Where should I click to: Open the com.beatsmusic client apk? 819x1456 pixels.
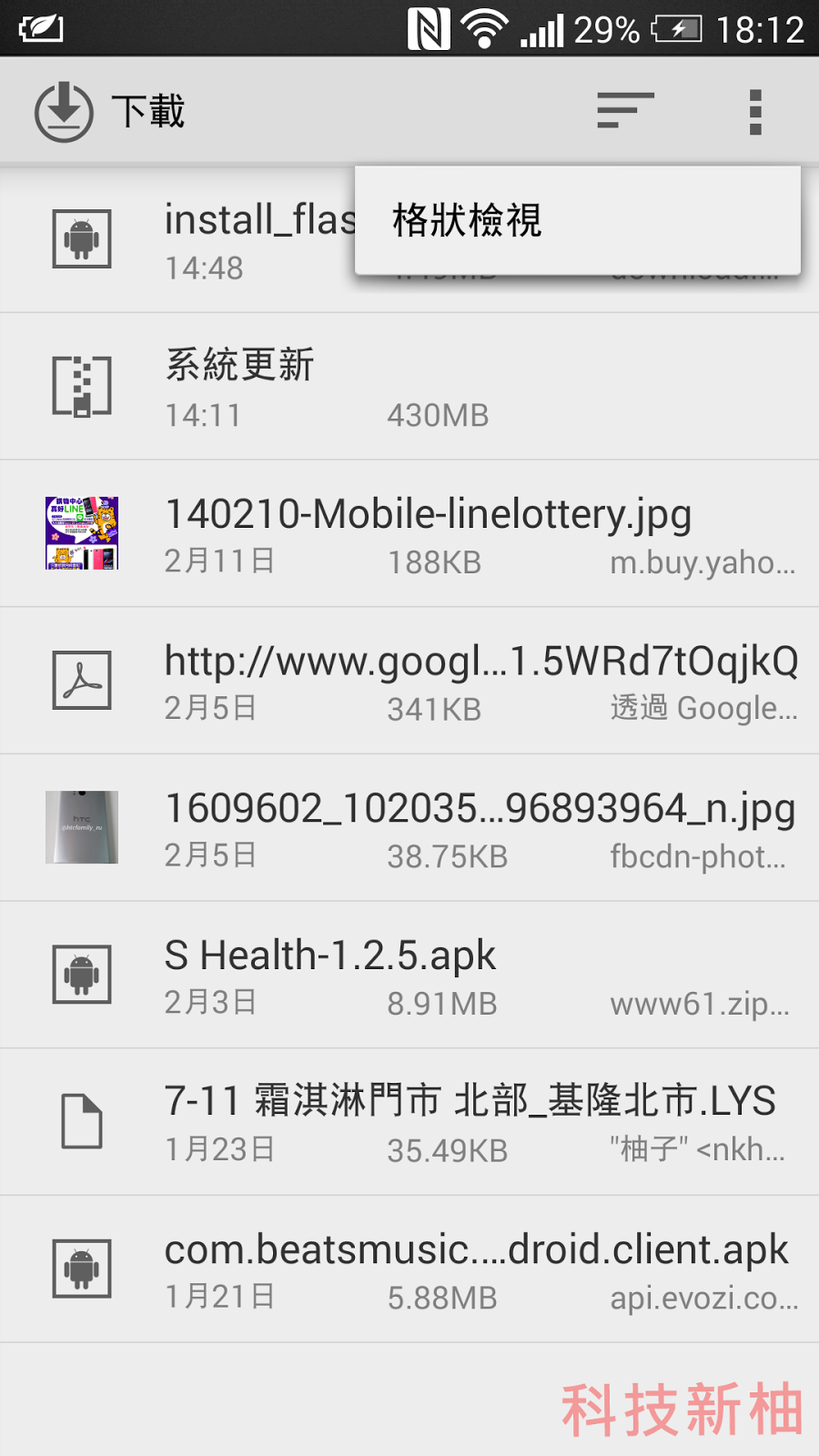point(409,1269)
